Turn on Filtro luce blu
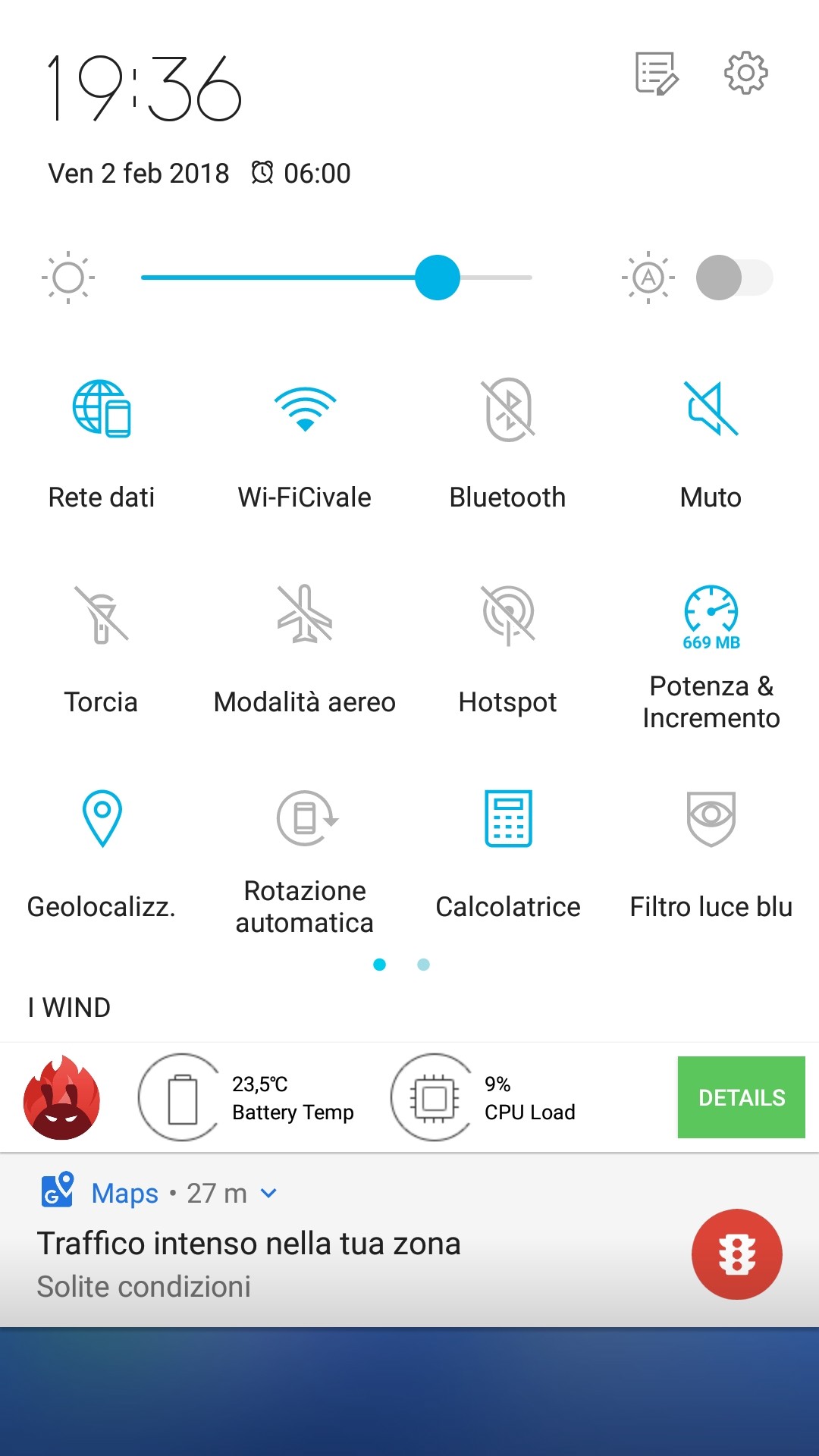Image resolution: width=819 pixels, height=1456 pixels. pyautogui.click(x=711, y=819)
